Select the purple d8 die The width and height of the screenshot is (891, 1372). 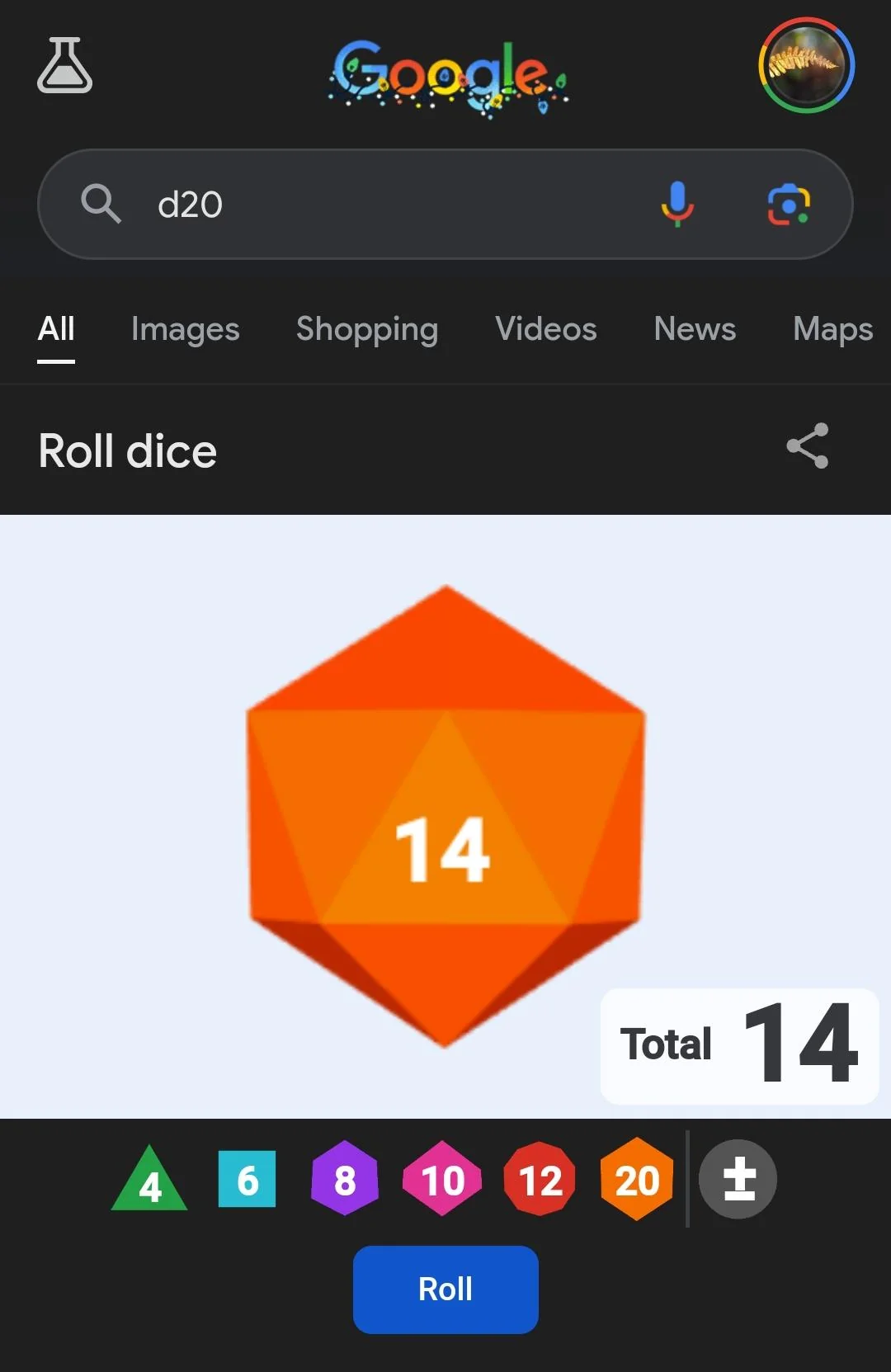pos(344,1179)
